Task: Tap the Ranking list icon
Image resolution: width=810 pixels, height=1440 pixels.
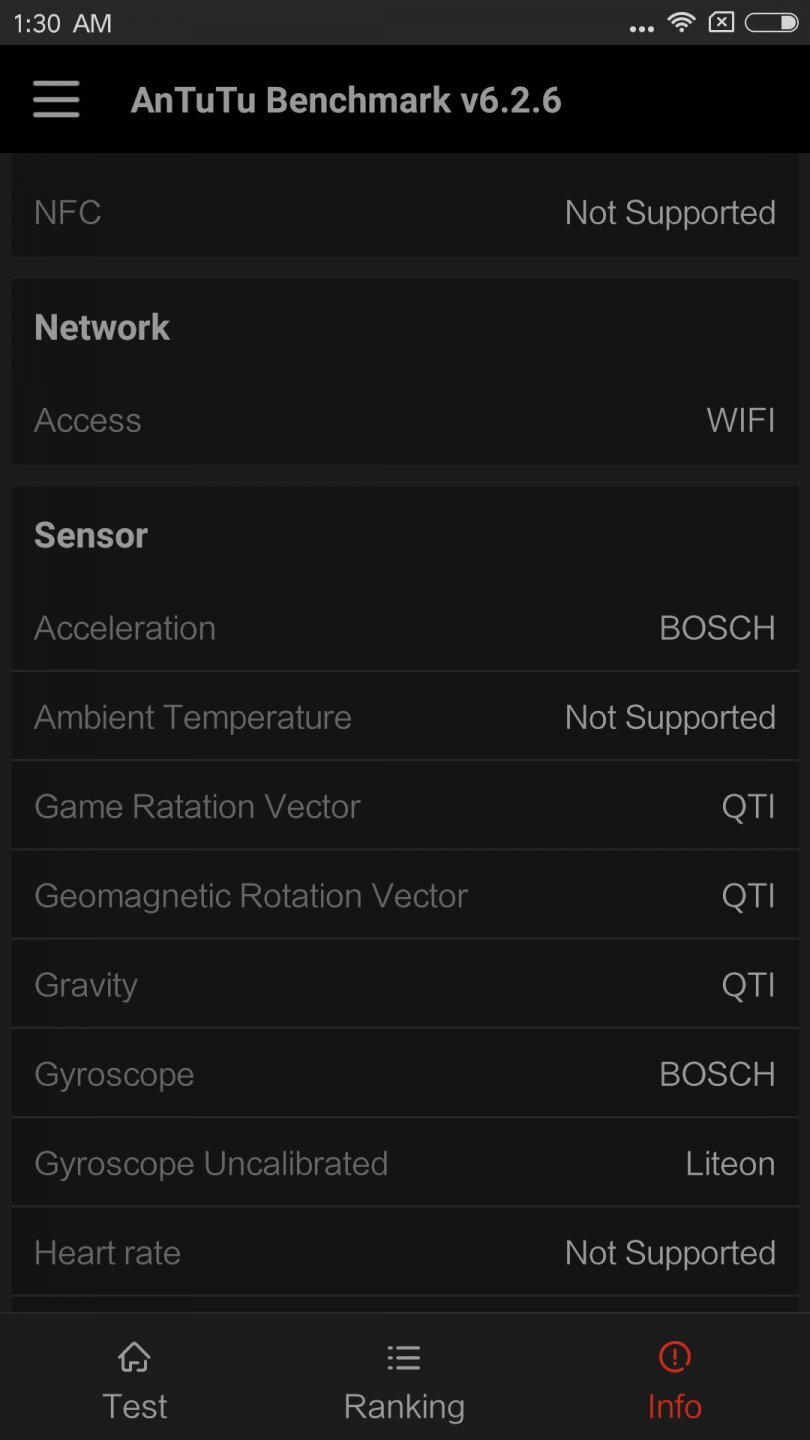Action: click(x=403, y=1357)
